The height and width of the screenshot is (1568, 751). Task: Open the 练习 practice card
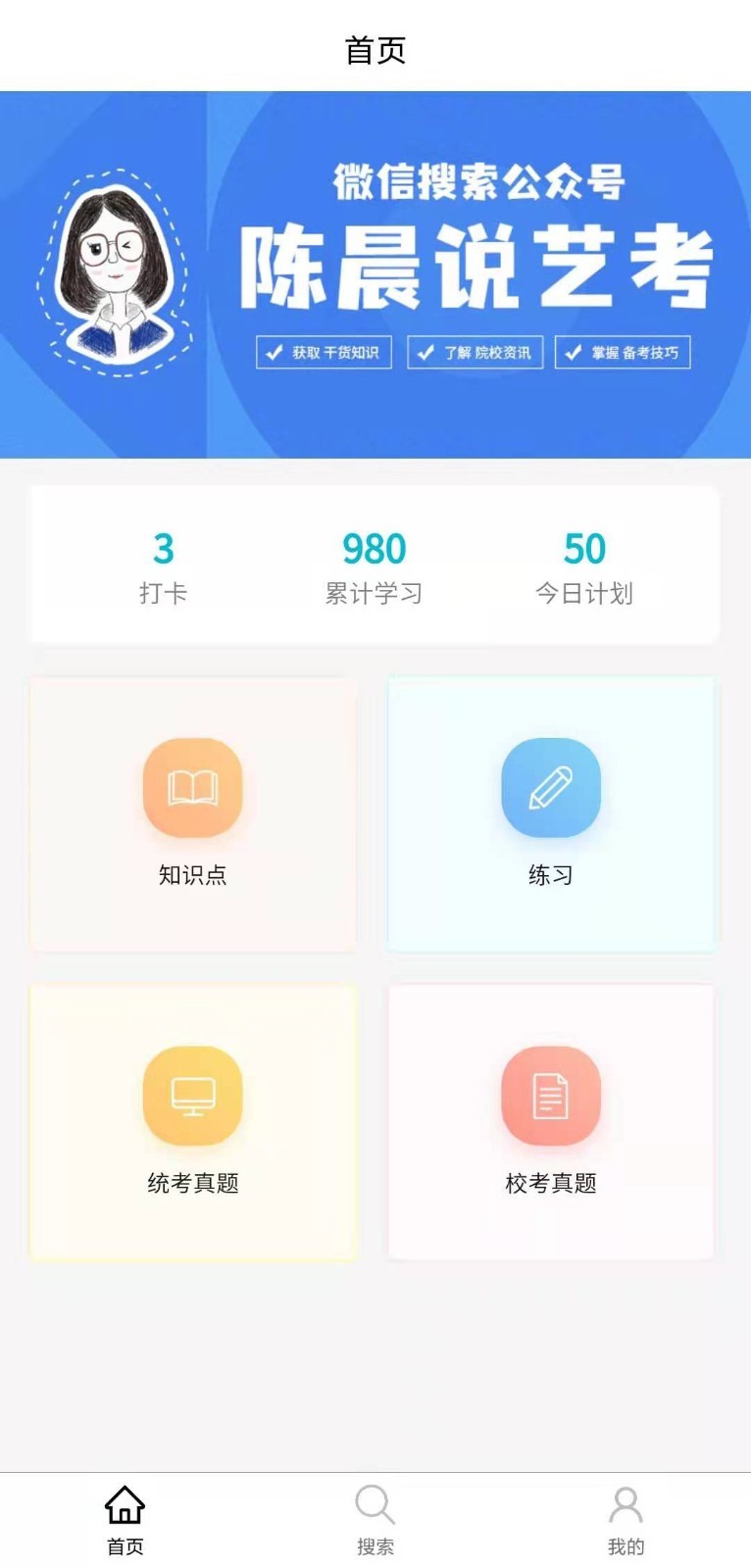click(551, 813)
